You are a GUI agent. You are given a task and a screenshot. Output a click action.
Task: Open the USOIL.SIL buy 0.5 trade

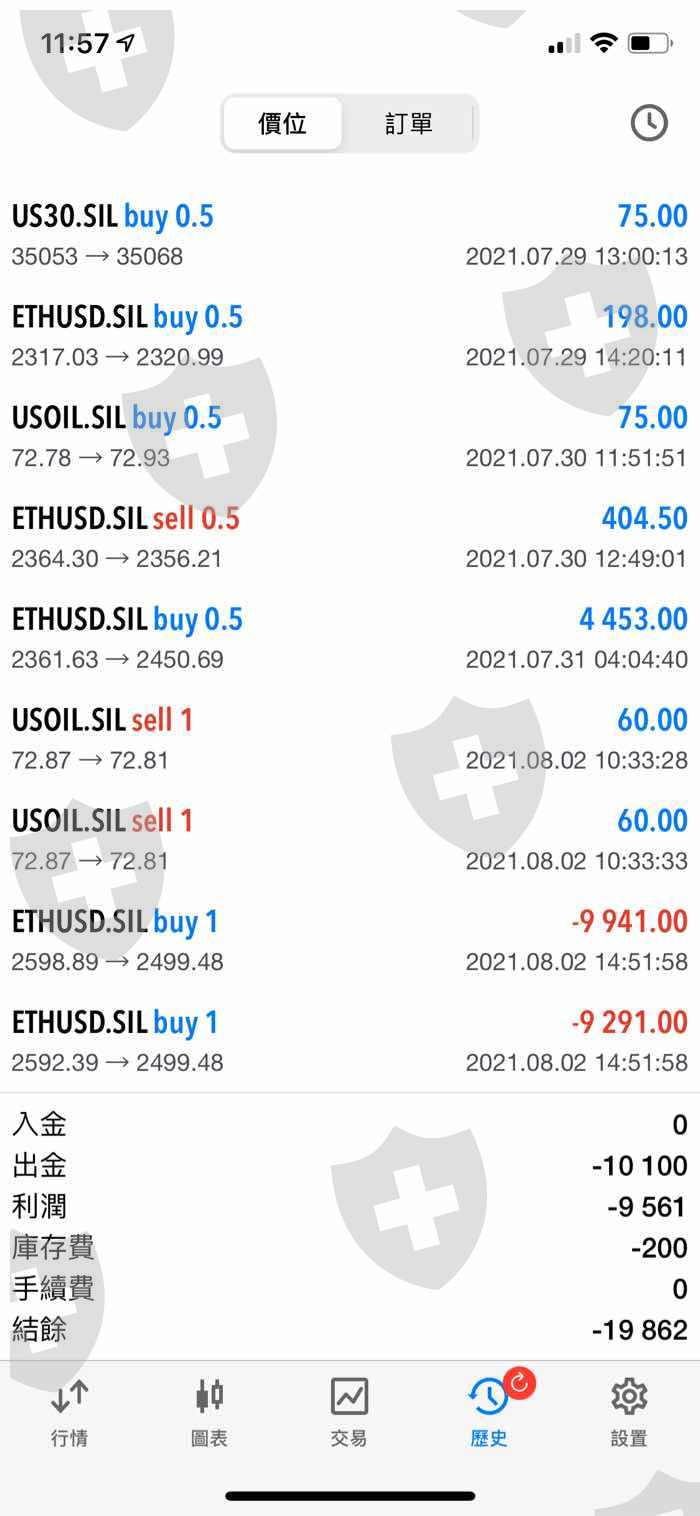(x=350, y=437)
